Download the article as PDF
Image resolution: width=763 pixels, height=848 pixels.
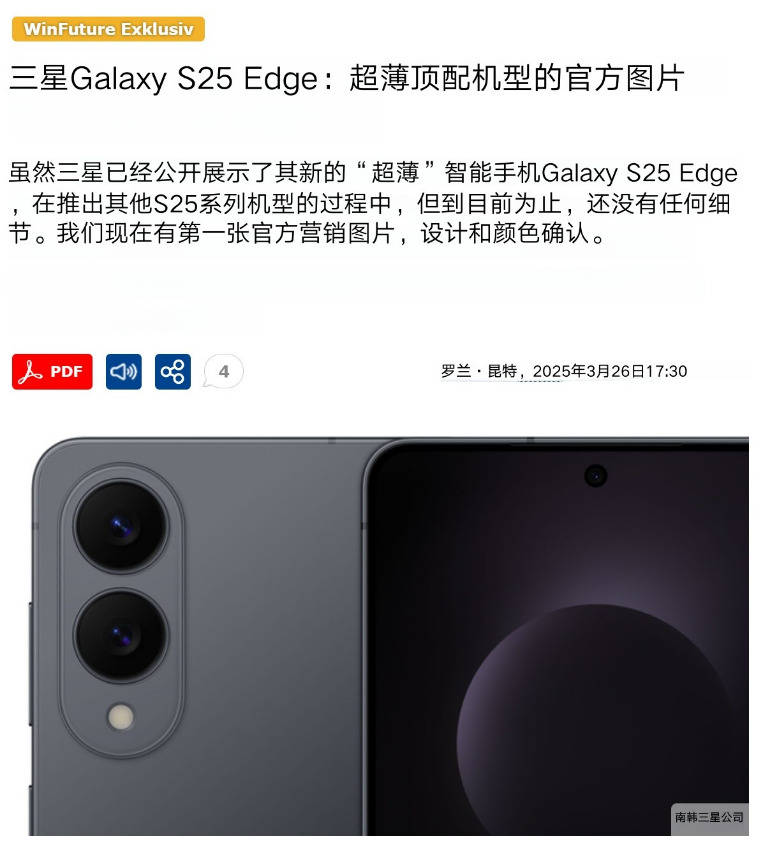click(52, 372)
